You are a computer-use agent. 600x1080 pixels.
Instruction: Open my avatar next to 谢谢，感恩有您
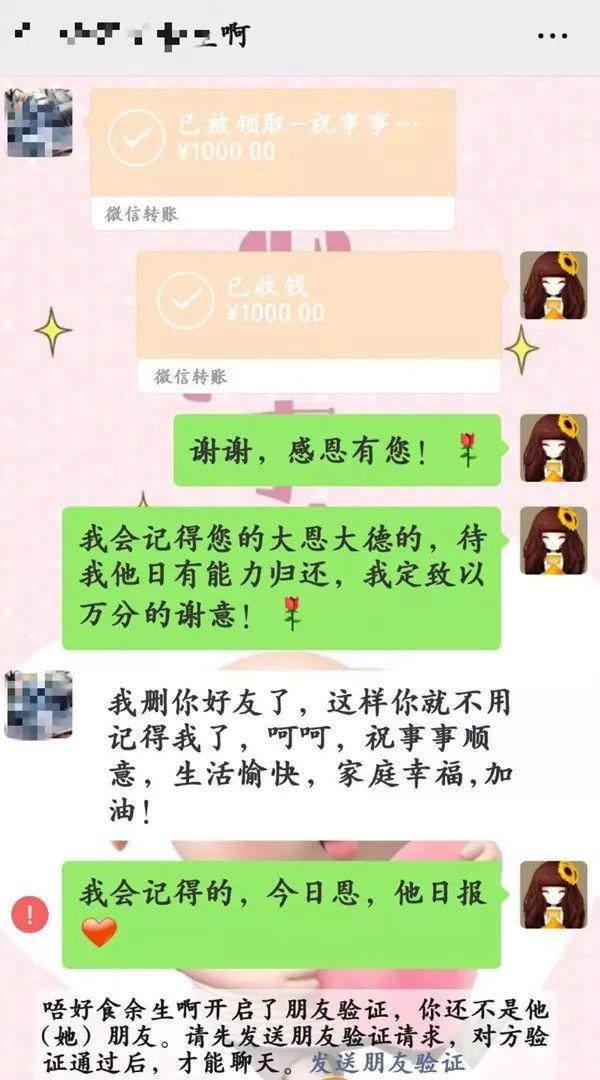pos(553,448)
